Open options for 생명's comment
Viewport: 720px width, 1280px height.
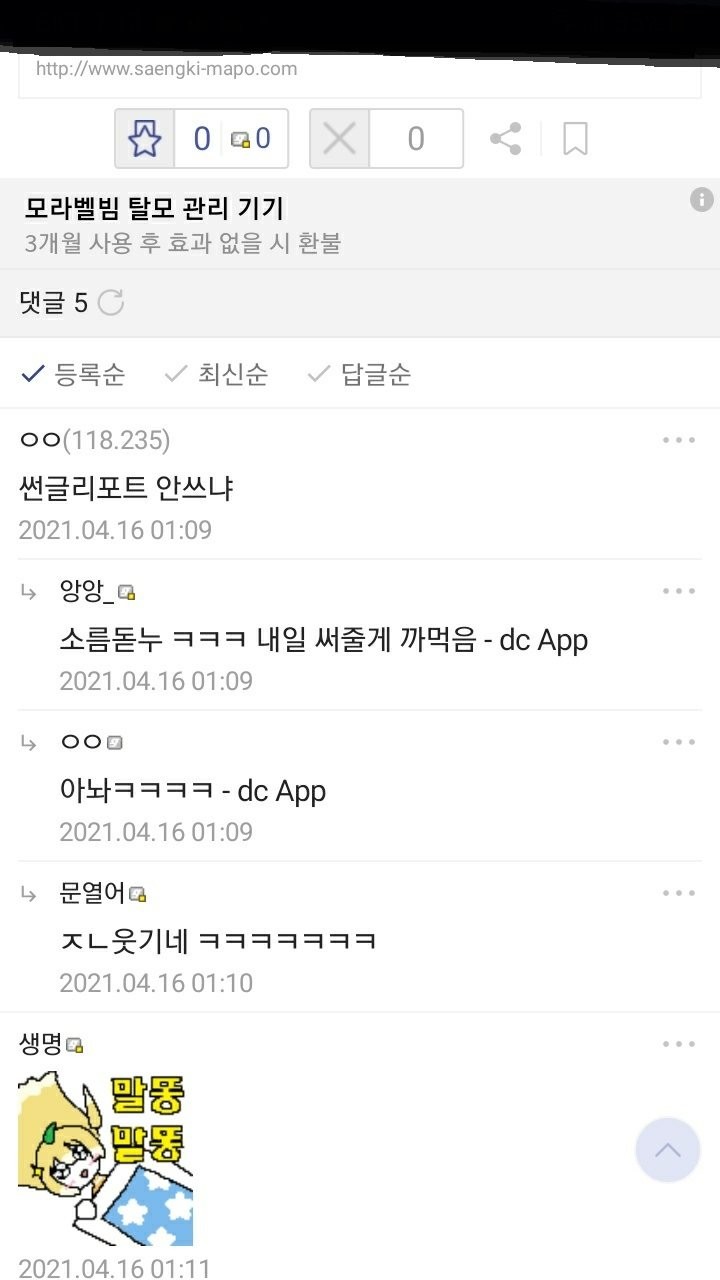coord(679,1044)
